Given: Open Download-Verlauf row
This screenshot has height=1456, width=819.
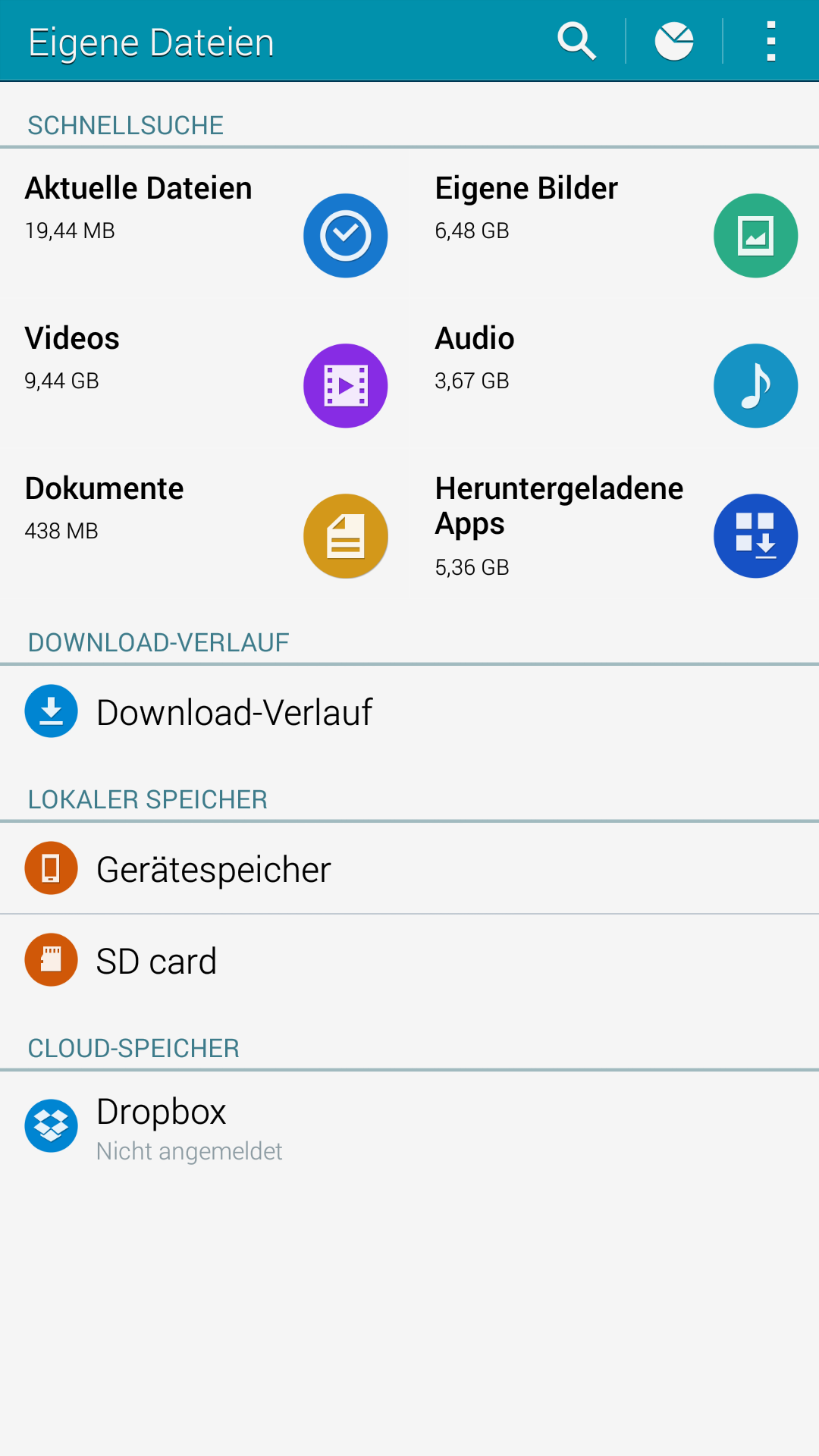Looking at the screenshot, I should click(409, 712).
